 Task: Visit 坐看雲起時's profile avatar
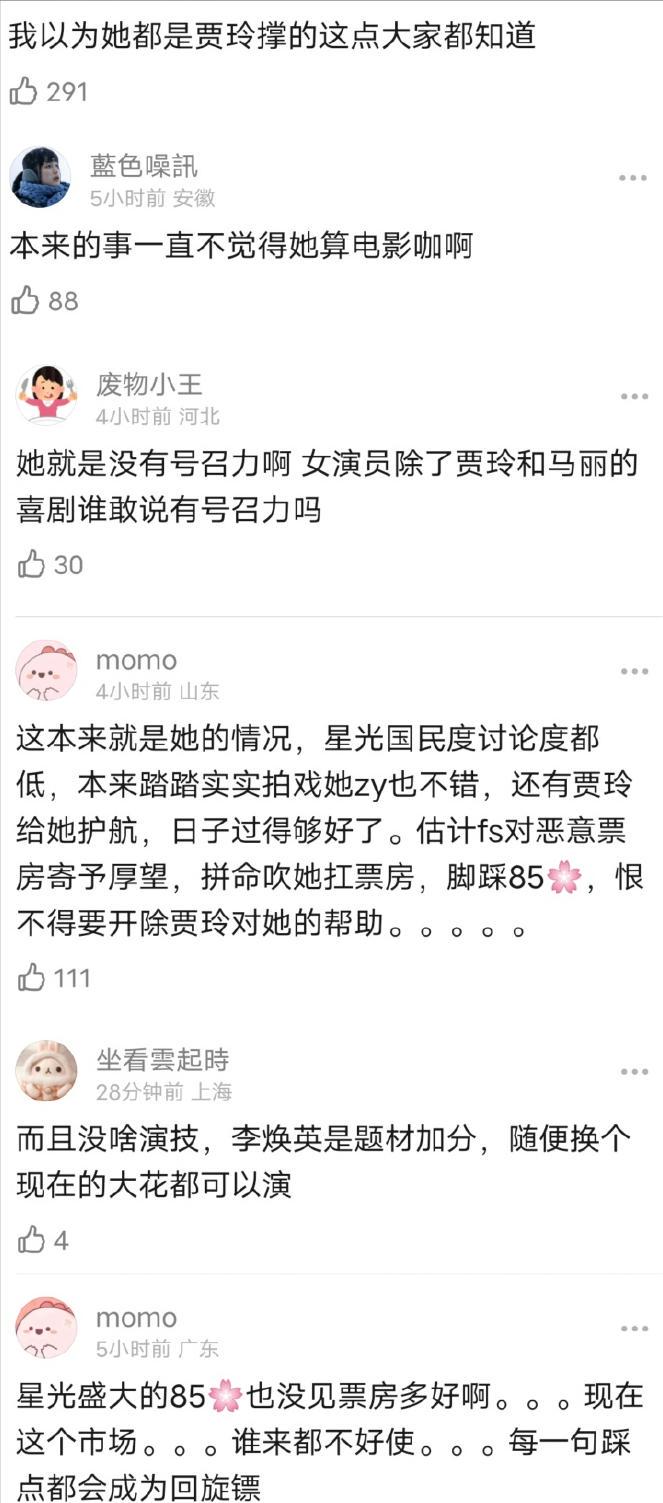pos(46,1072)
